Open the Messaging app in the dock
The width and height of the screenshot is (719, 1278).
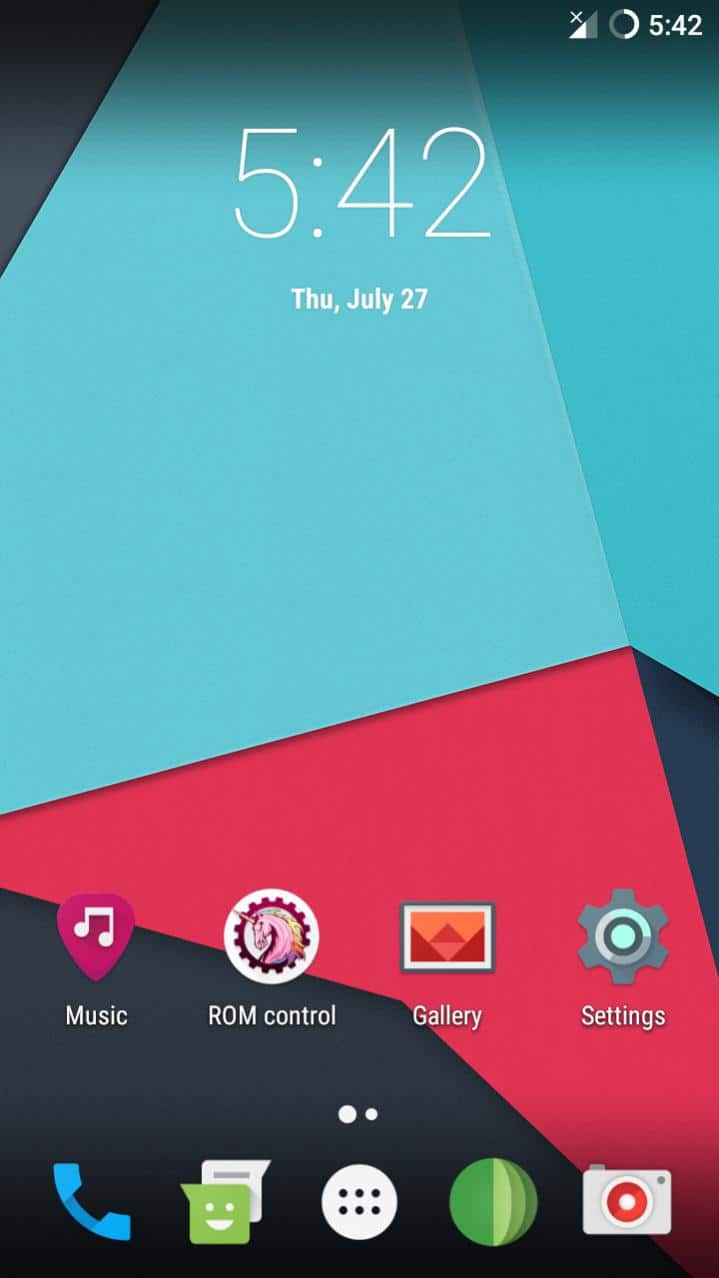click(226, 1201)
